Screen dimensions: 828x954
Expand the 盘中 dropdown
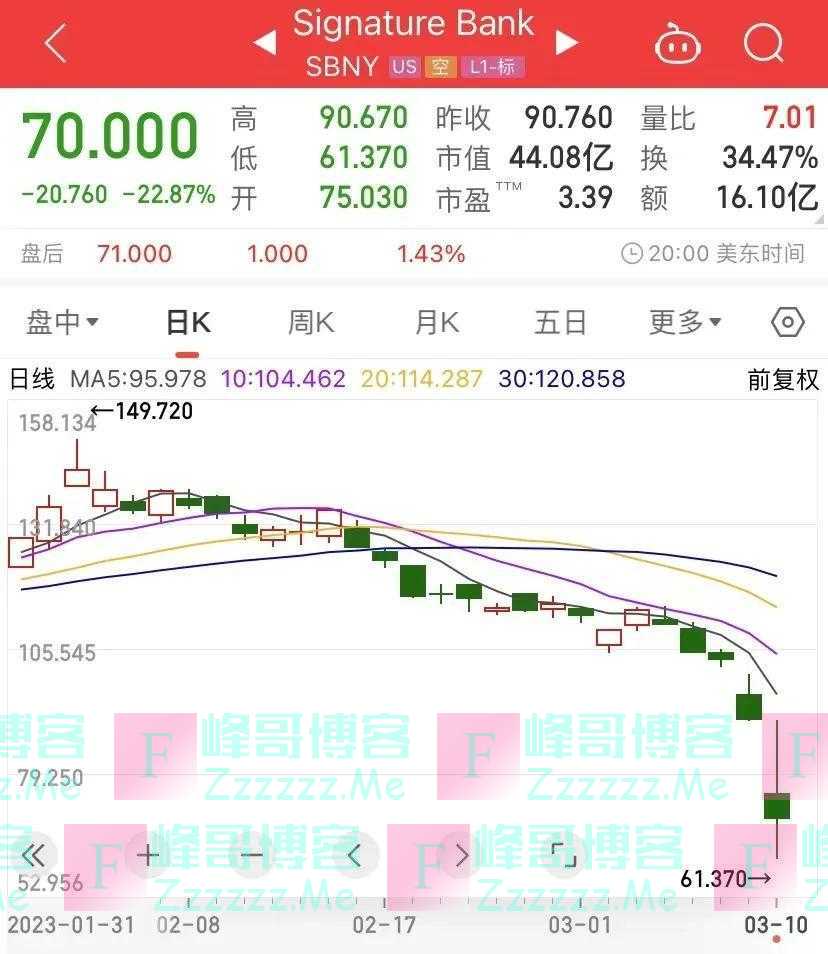coord(62,321)
